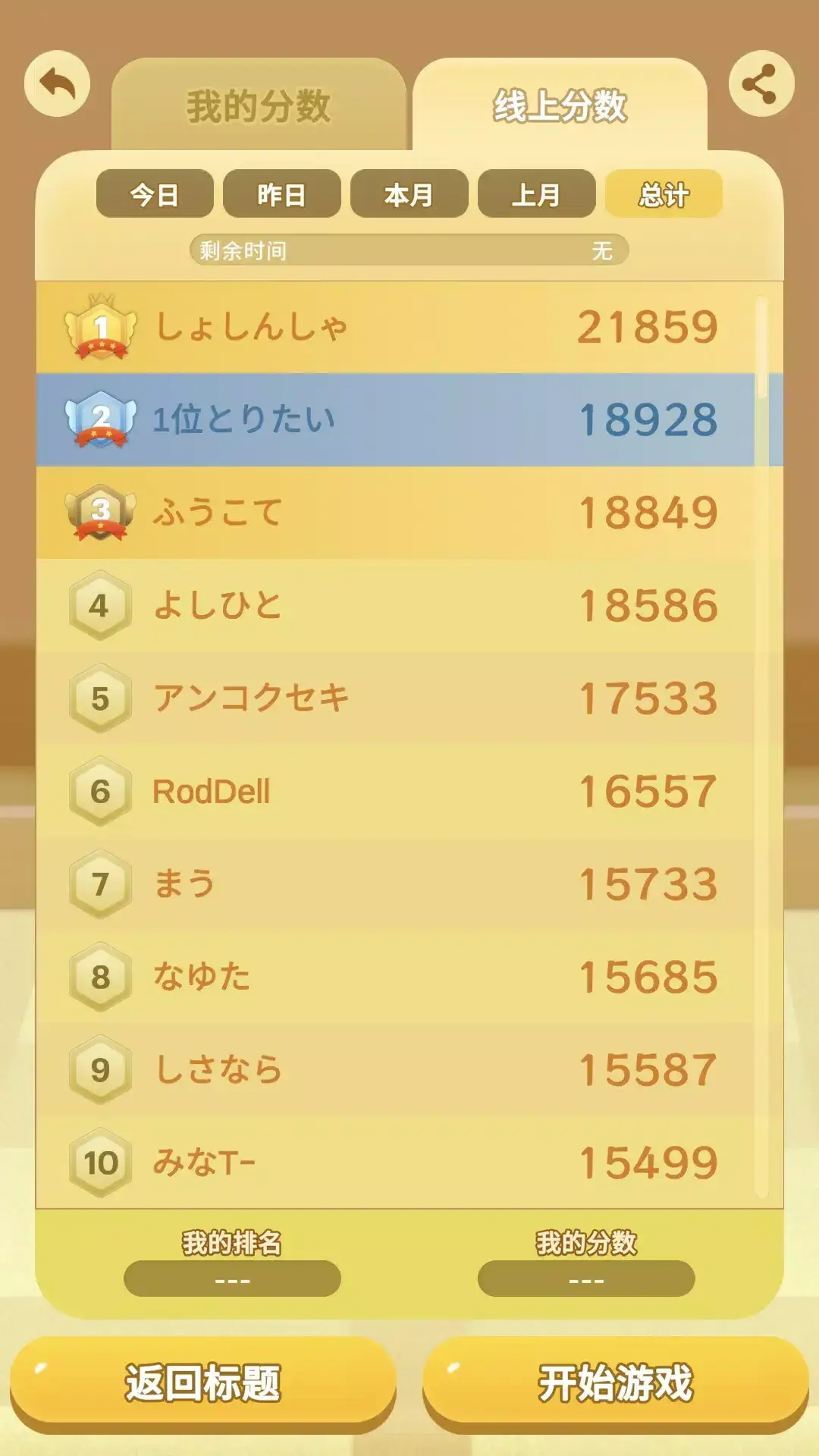This screenshot has height=1456, width=819.
Task: Share the leaderboard
Action: tap(761, 84)
